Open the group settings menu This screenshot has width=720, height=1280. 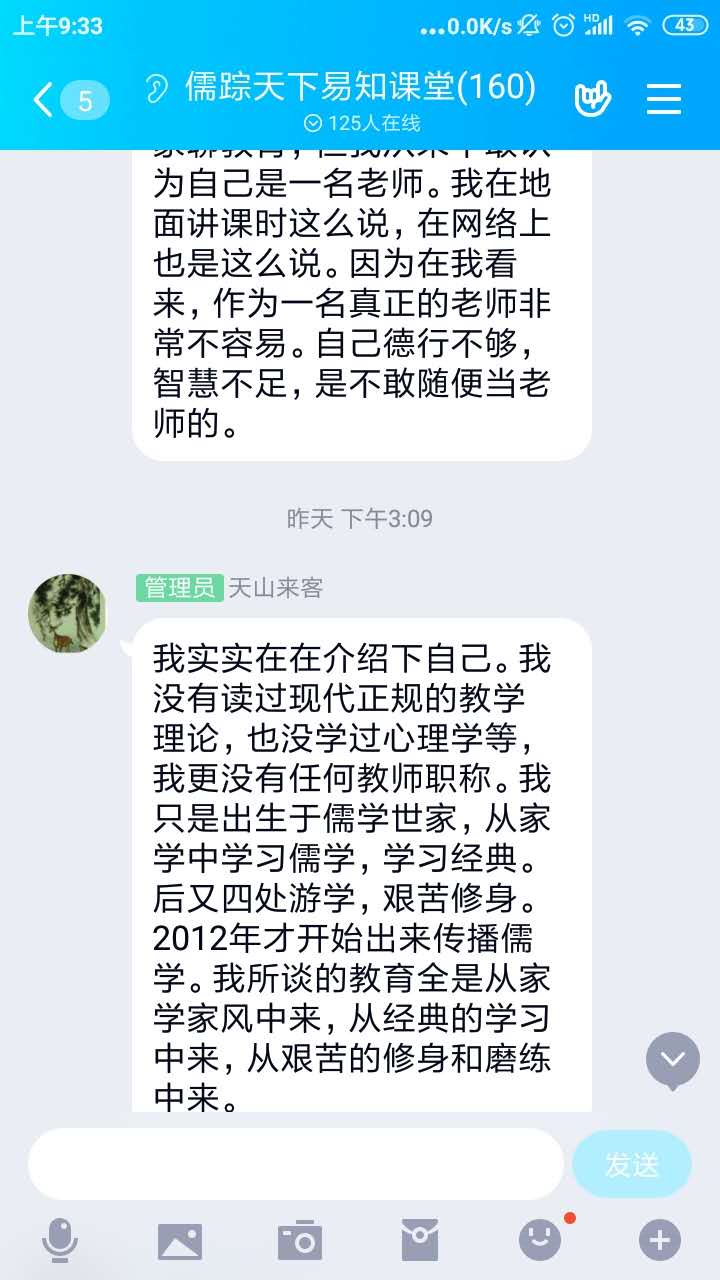click(664, 98)
